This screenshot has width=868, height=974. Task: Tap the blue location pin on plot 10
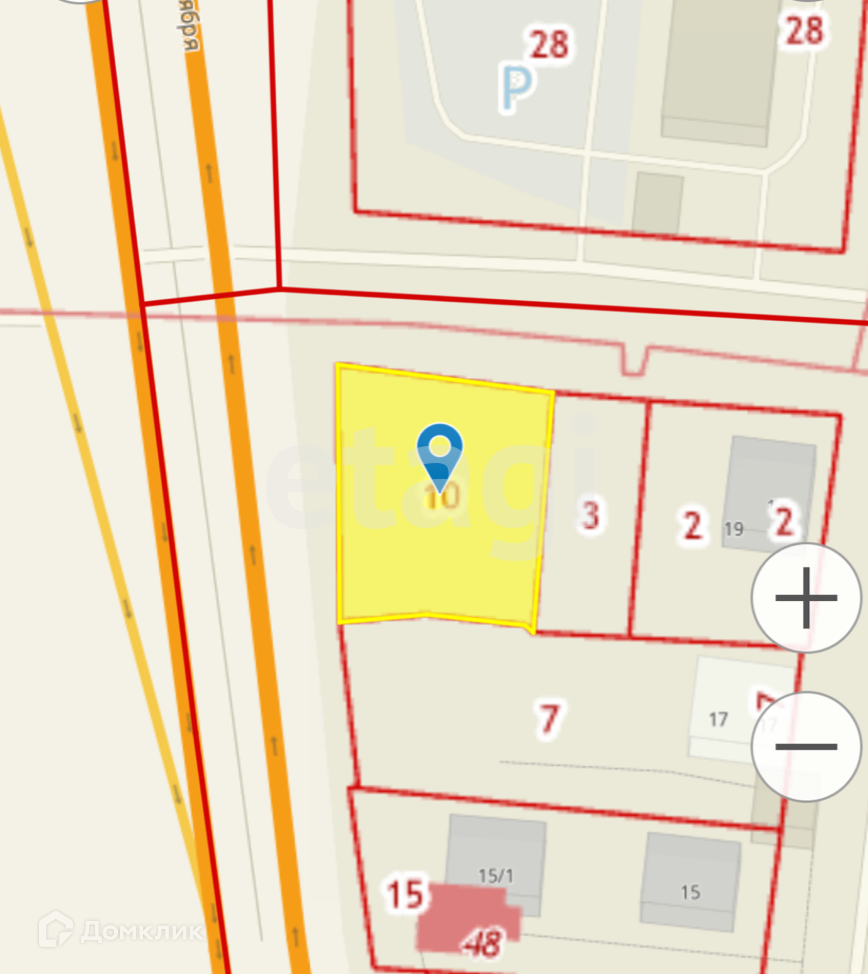pyautogui.click(x=439, y=454)
